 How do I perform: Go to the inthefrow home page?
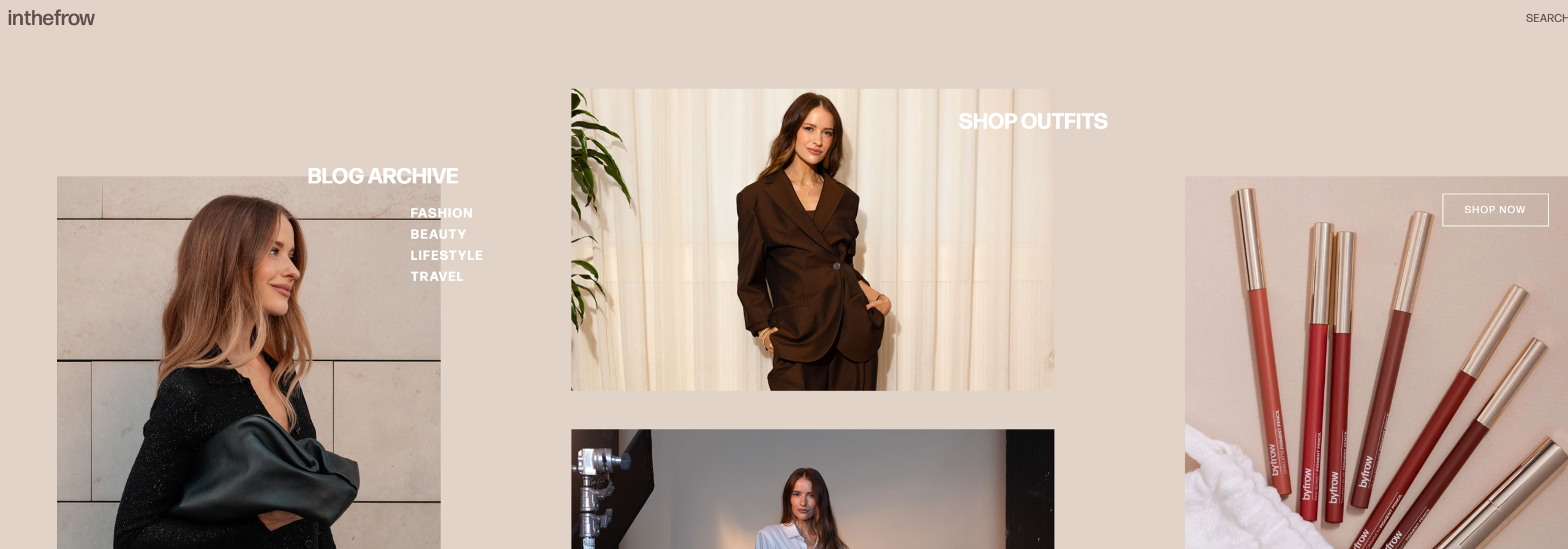pyautogui.click(x=51, y=18)
